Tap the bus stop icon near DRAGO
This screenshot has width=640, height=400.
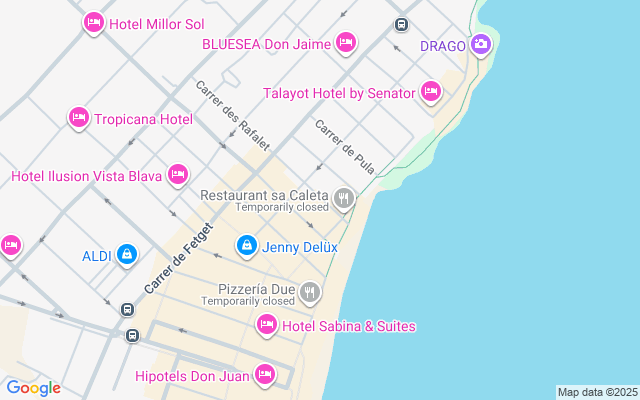point(401,24)
